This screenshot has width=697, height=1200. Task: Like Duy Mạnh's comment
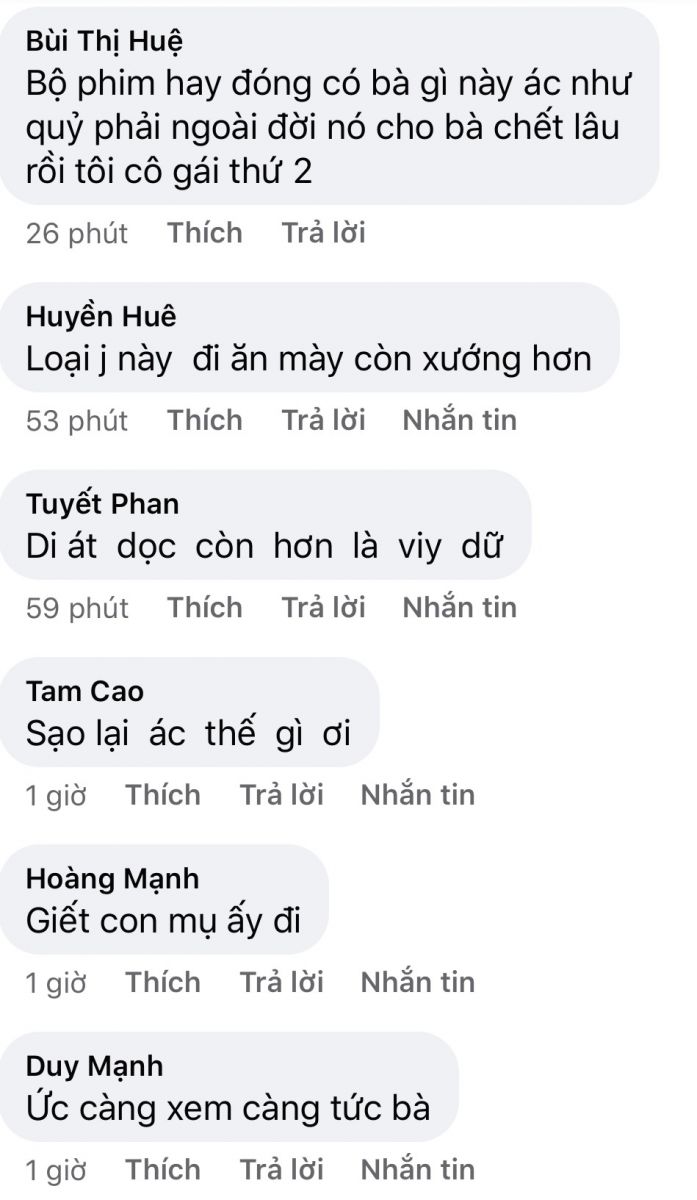click(x=163, y=1169)
